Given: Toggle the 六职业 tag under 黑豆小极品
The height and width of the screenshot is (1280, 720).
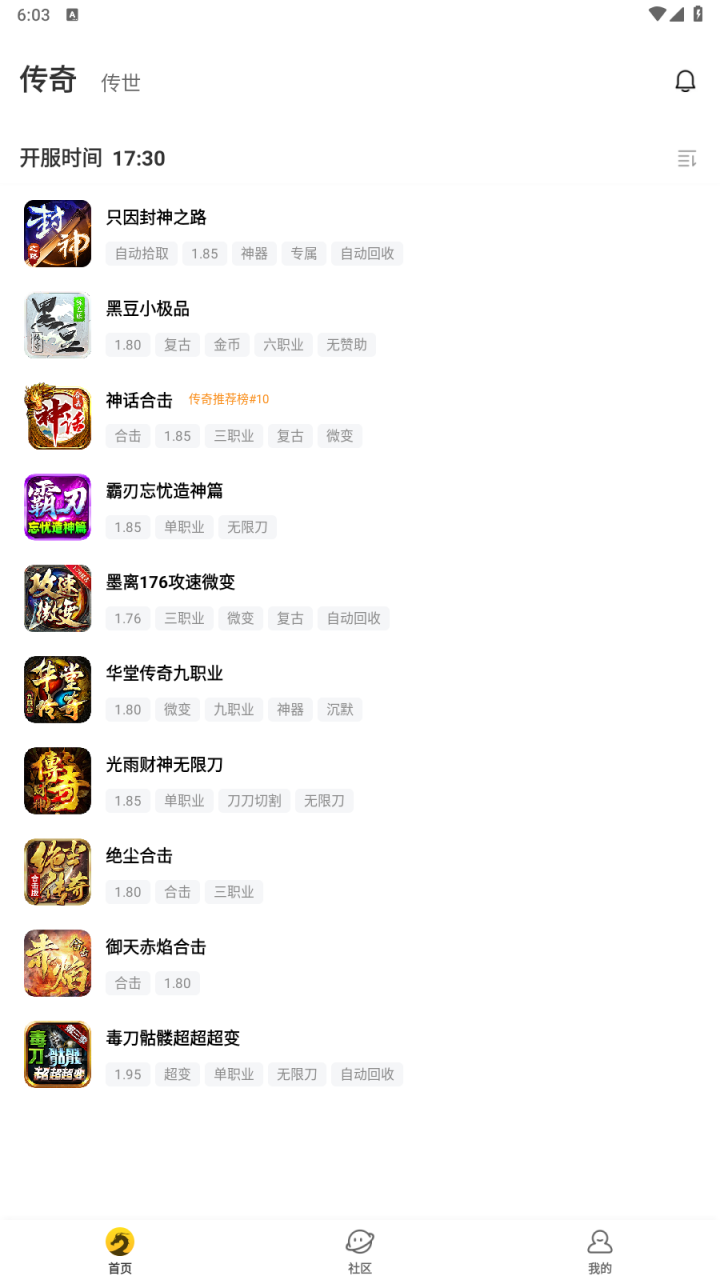Looking at the screenshot, I should tap(283, 344).
